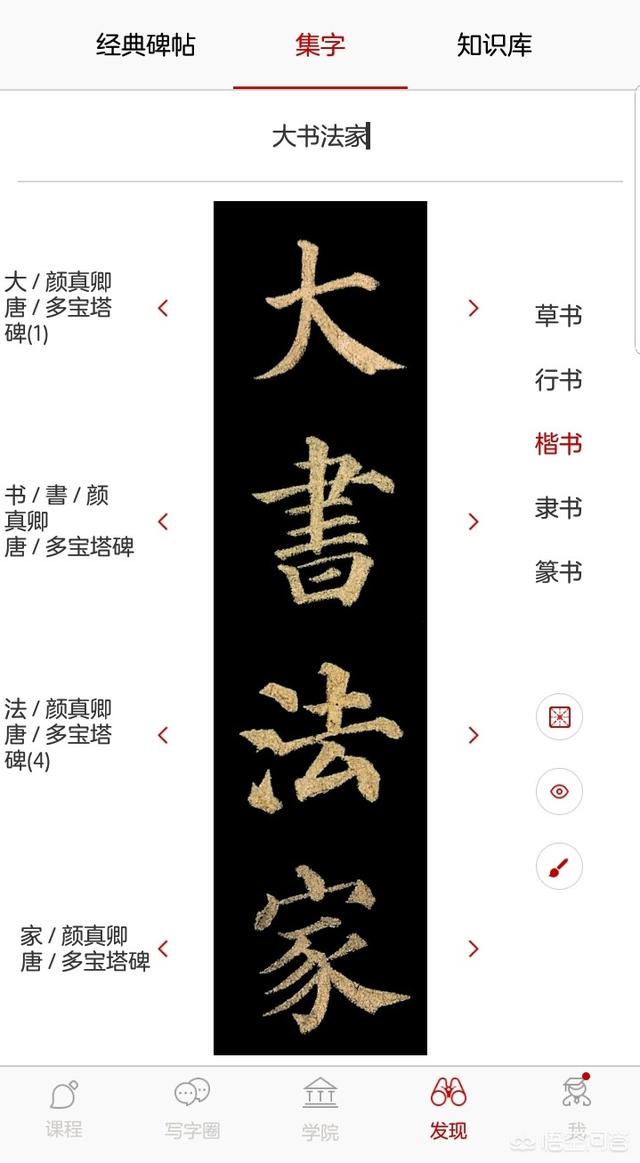Edit the 大书法家 text field
Screen dimensions: 640x1163
pyautogui.click(x=320, y=137)
